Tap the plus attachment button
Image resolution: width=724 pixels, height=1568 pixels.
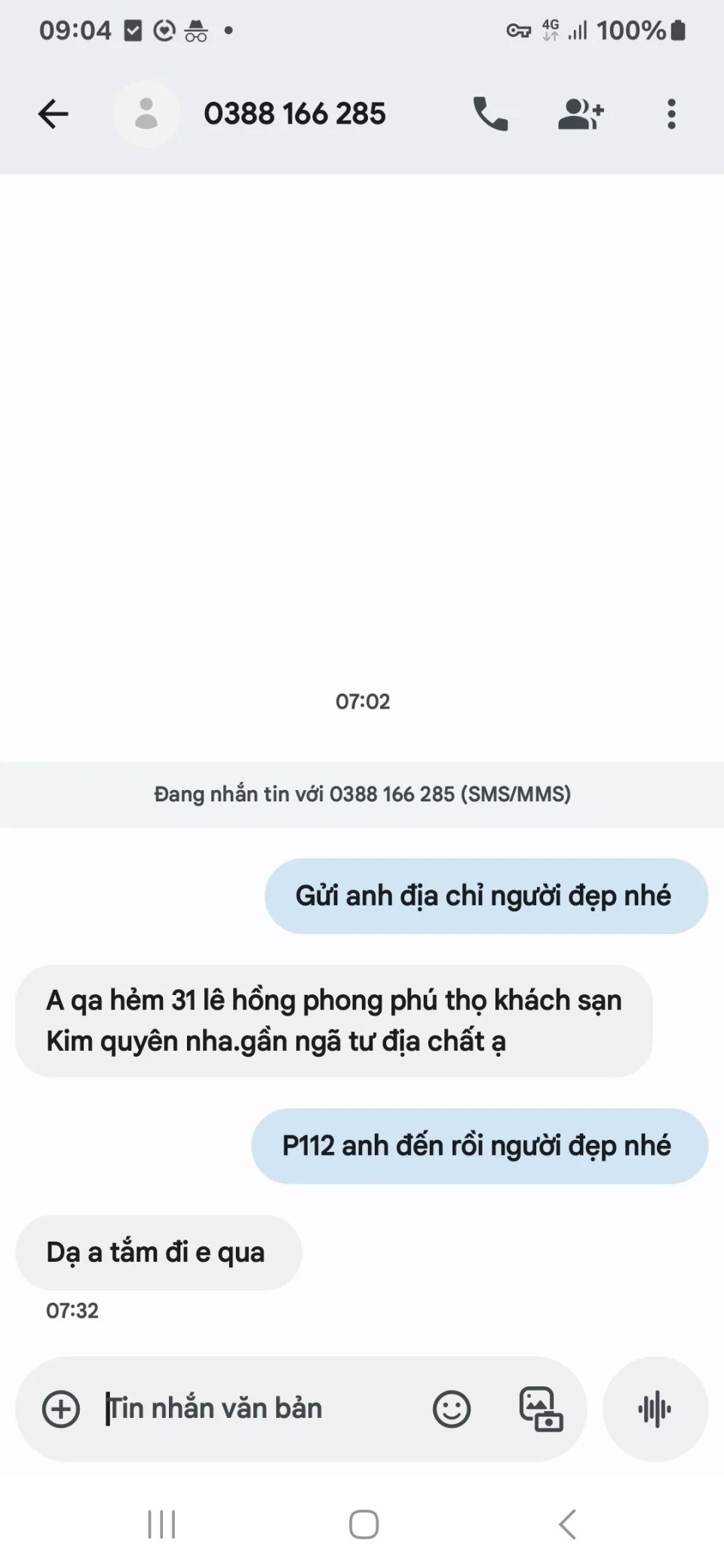[61, 1409]
